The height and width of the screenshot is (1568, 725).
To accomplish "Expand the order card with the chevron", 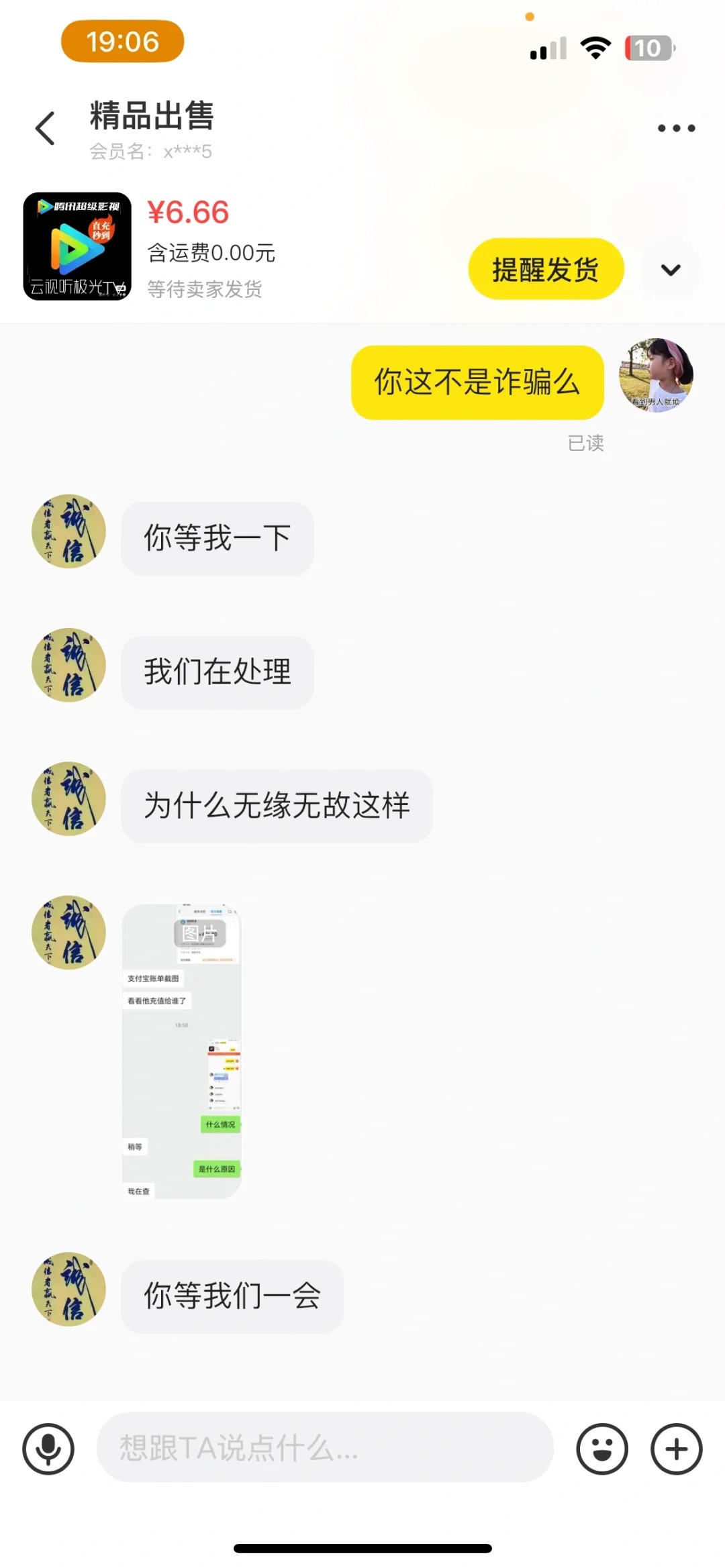I will click(x=671, y=270).
